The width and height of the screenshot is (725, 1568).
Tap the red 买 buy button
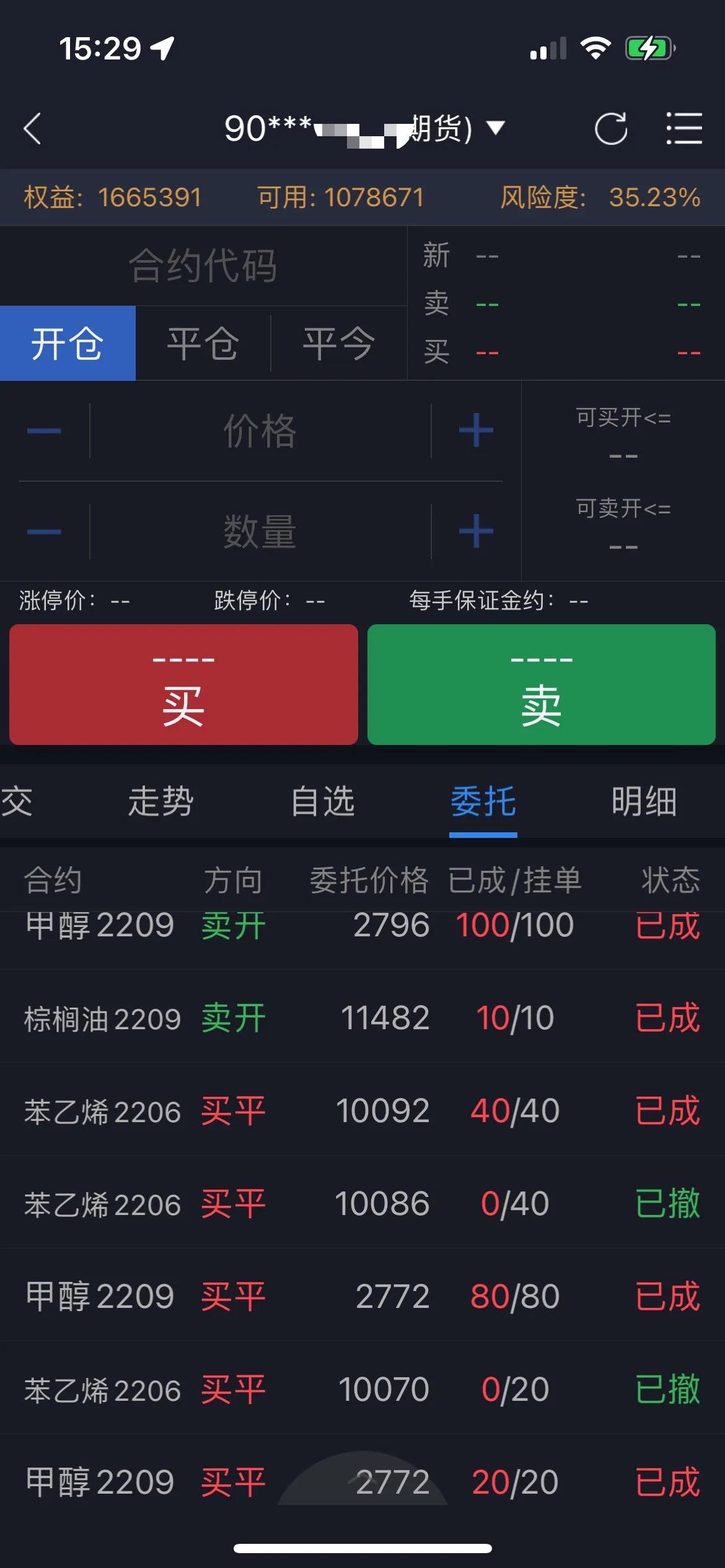182,684
